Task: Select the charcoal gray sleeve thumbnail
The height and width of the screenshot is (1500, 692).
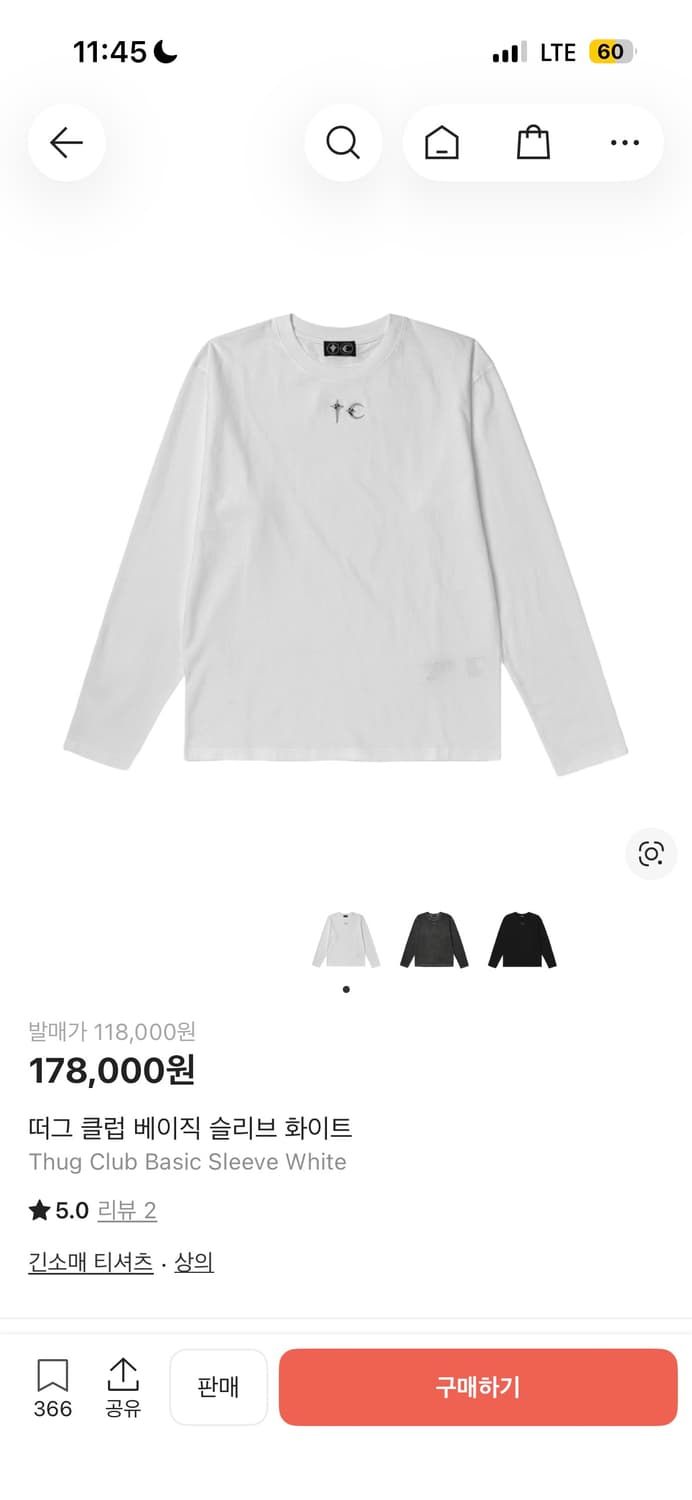Action: click(x=434, y=940)
